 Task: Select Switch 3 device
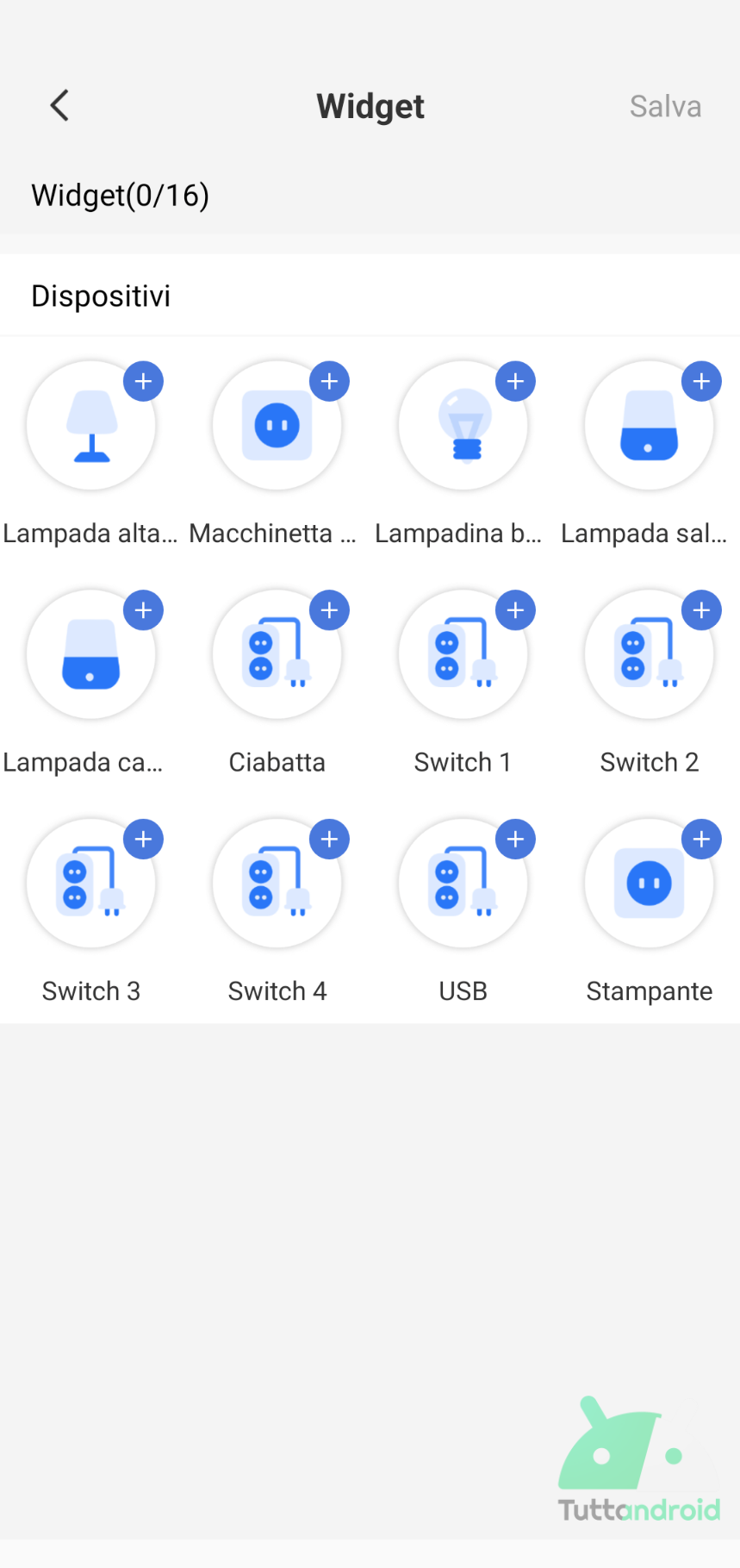pyautogui.click(x=91, y=884)
